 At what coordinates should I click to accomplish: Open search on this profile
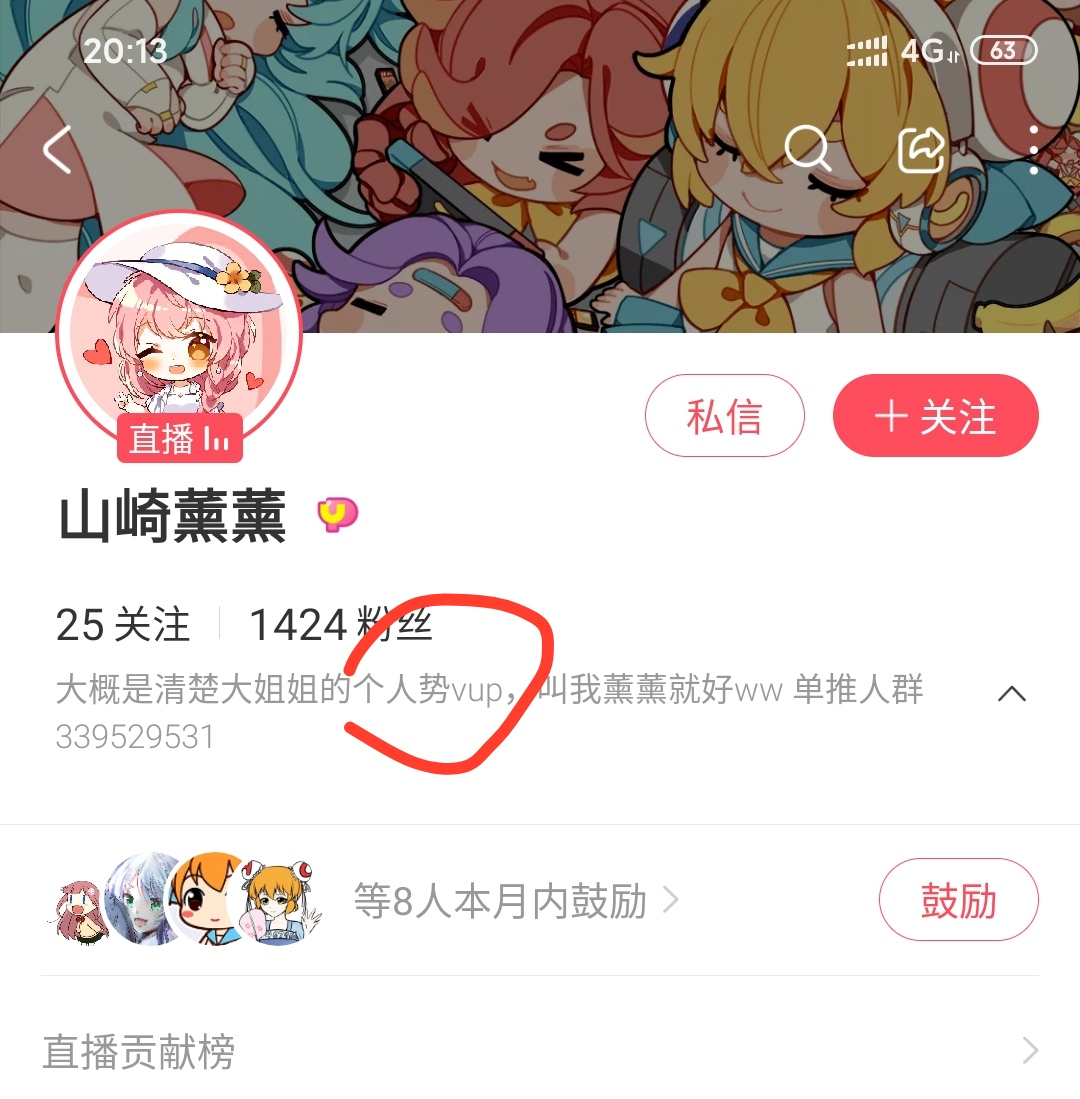point(806,150)
